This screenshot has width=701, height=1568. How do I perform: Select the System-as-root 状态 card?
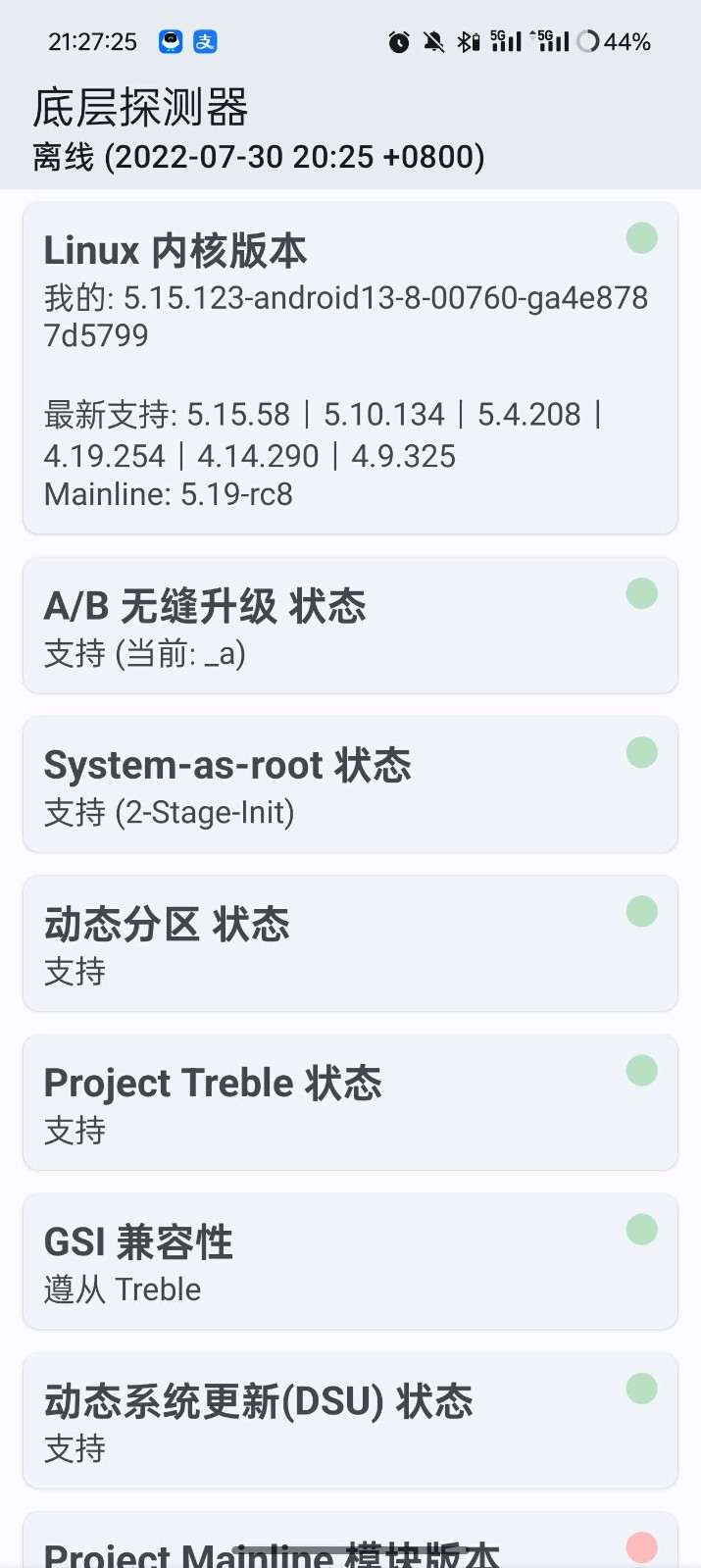click(x=350, y=784)
